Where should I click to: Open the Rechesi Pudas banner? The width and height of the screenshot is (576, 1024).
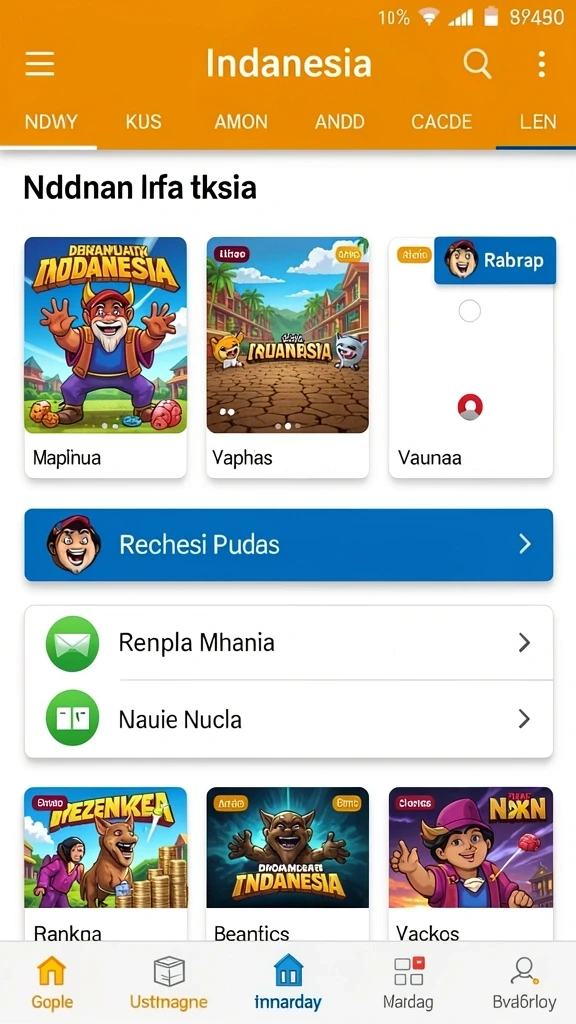pos(289,545)
